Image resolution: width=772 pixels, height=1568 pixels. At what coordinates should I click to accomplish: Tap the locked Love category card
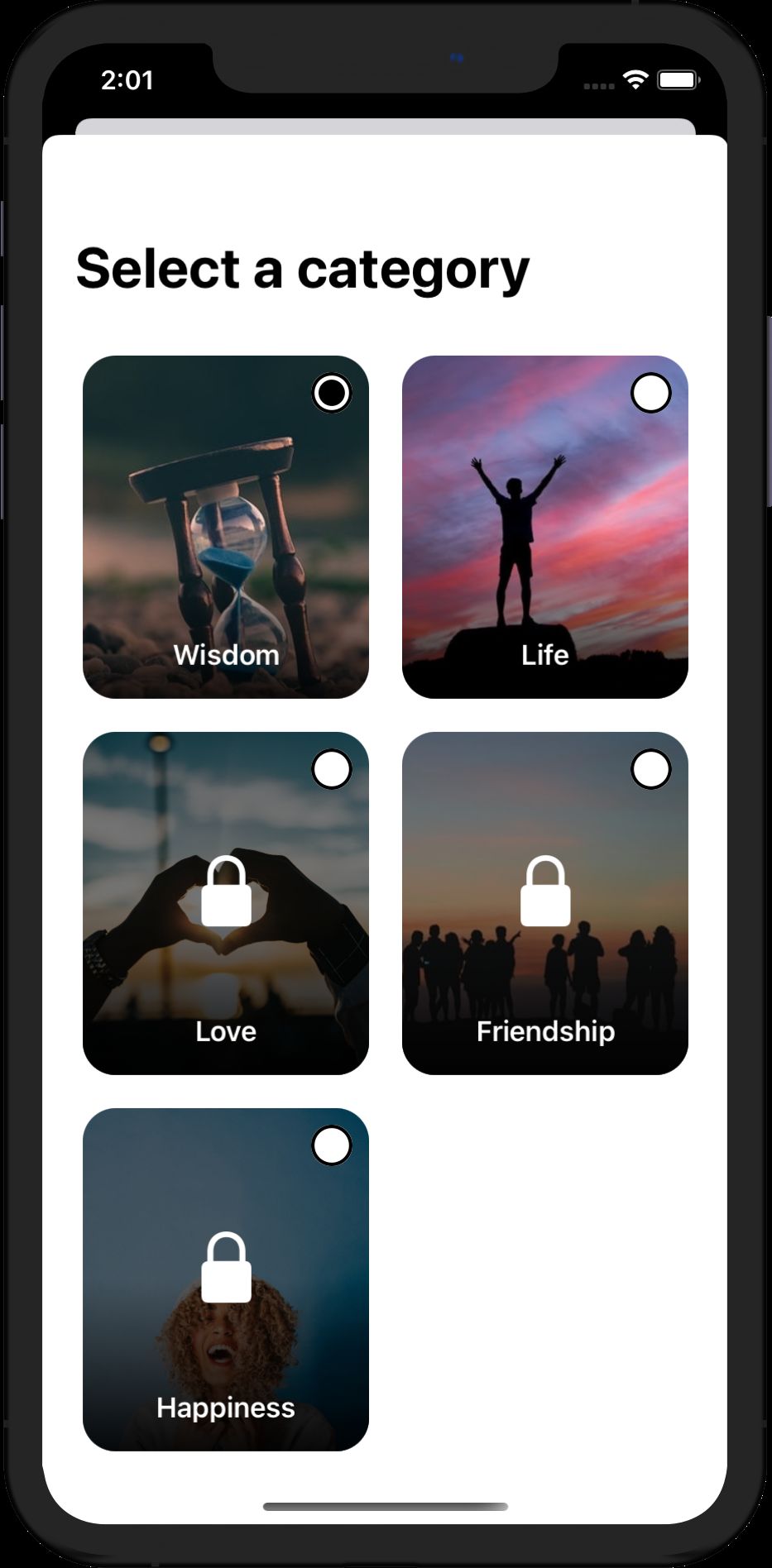pyautogui.click(x=226, y=903)
